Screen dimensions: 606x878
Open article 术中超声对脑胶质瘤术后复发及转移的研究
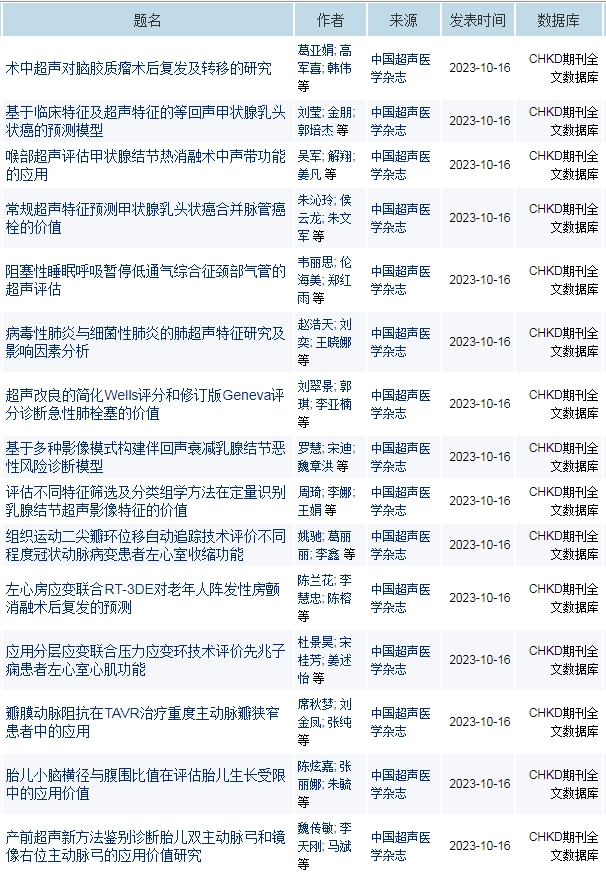point(138,68)
